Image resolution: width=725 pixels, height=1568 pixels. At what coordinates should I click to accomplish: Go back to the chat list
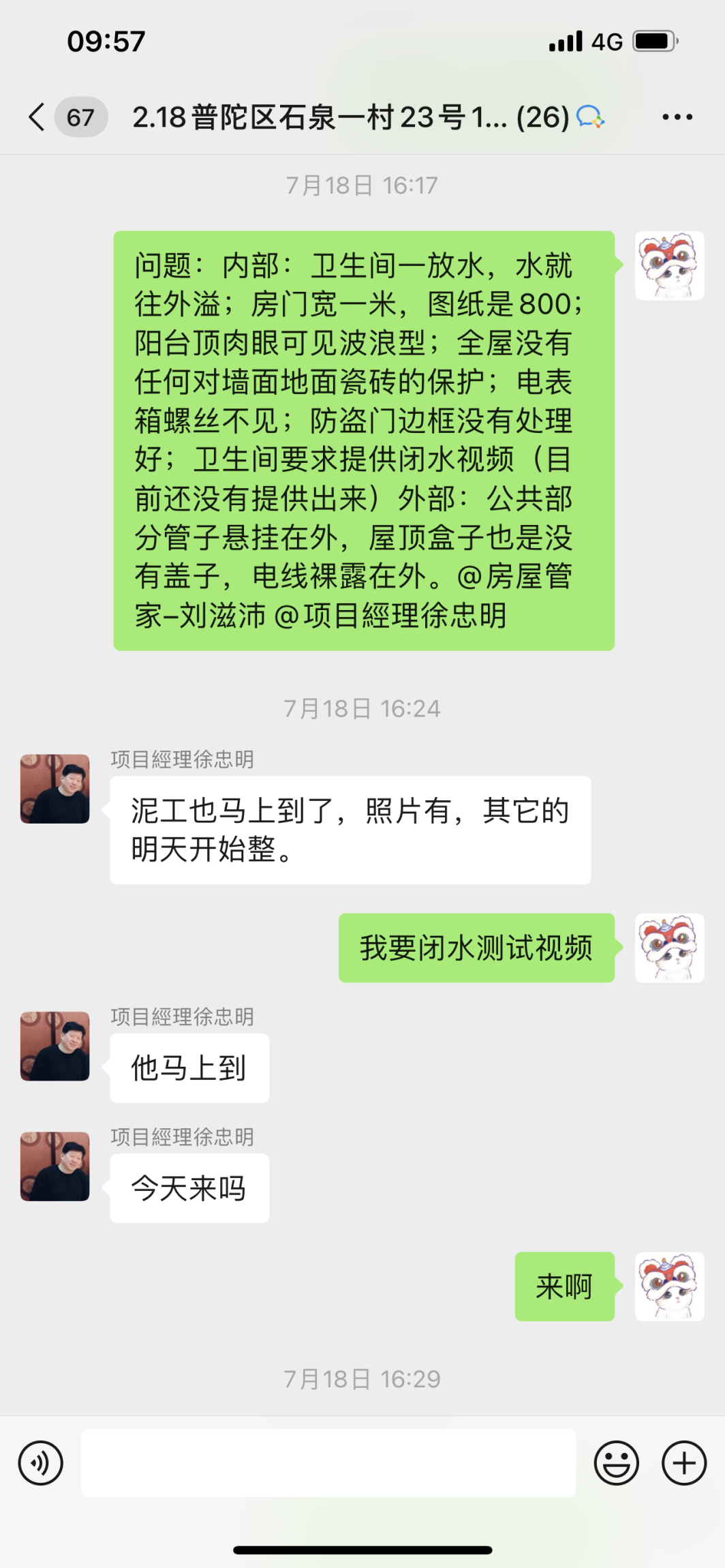[x=37, y=117]
